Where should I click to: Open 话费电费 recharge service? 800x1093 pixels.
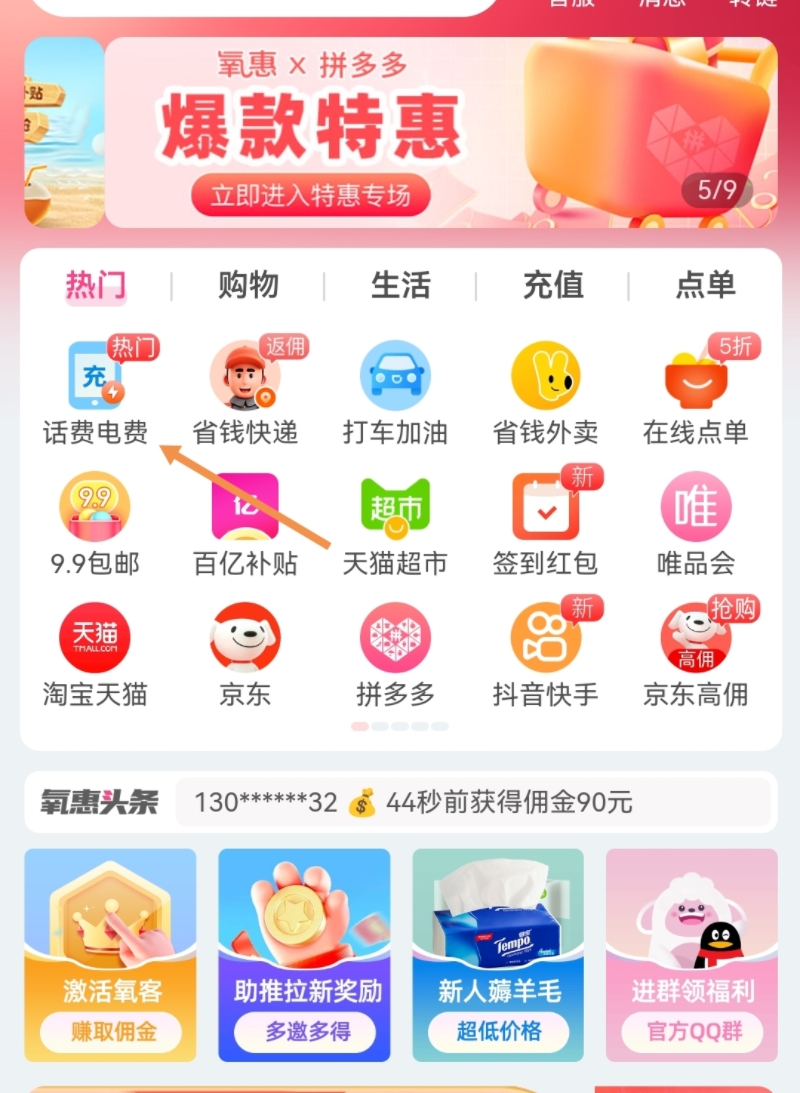click(95, 392)
